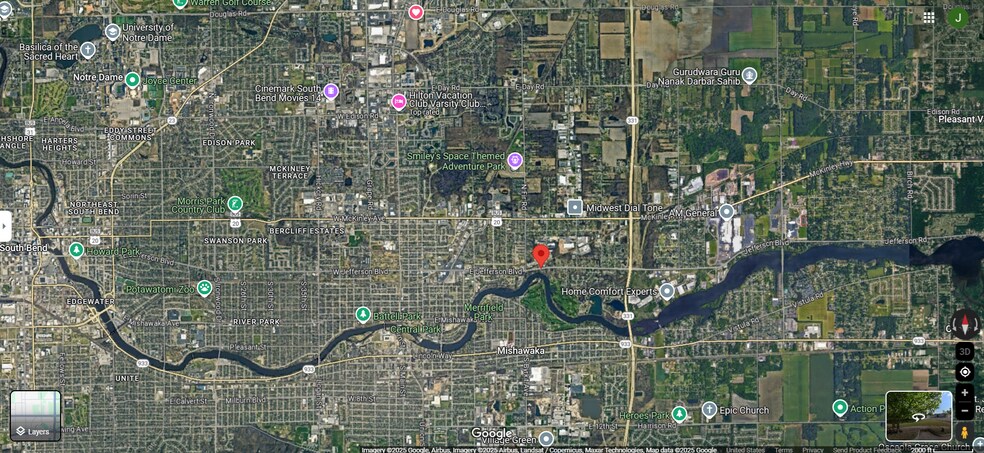Open the Cinemark South Bend Movies 14 marker
984x453 pixels.
(331, 92)
